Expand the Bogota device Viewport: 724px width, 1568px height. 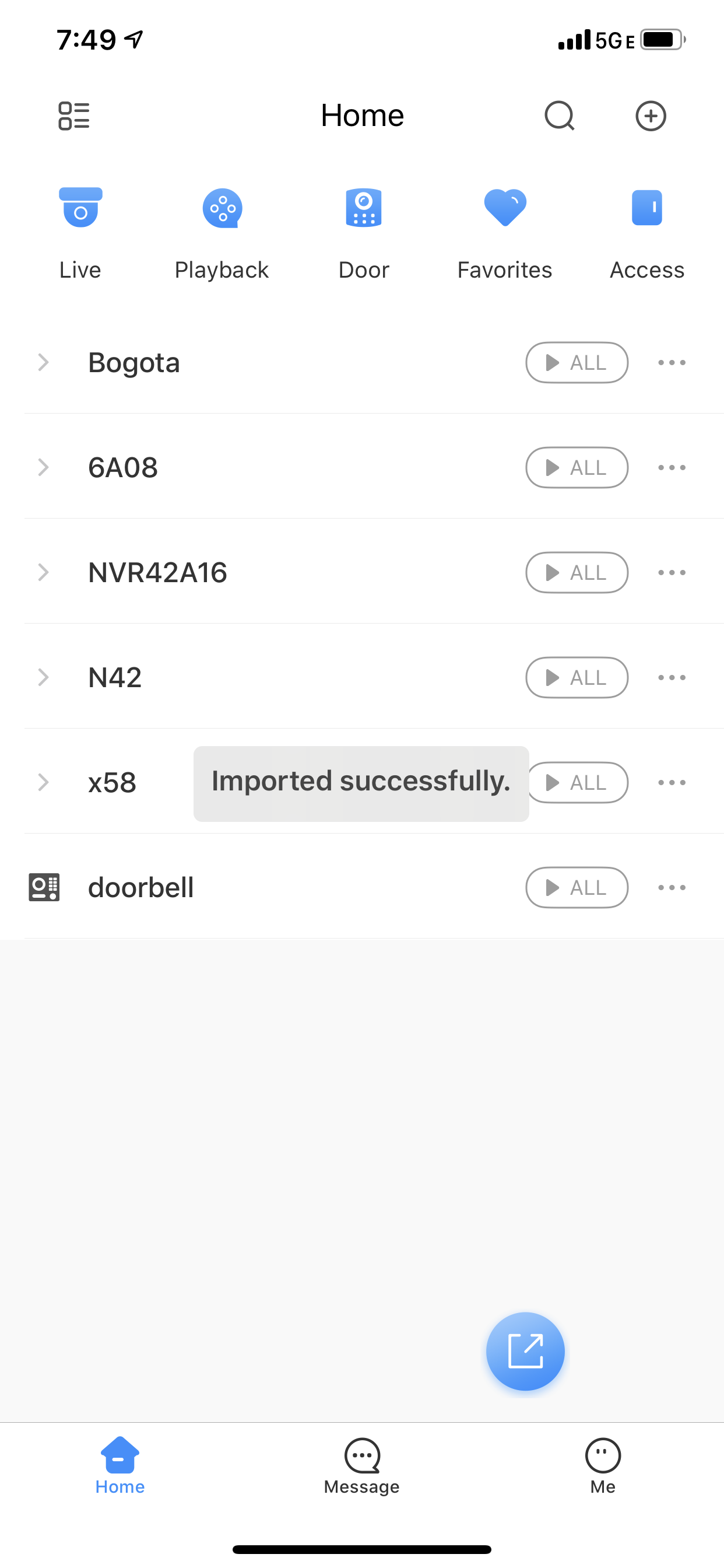coord(43,363)
